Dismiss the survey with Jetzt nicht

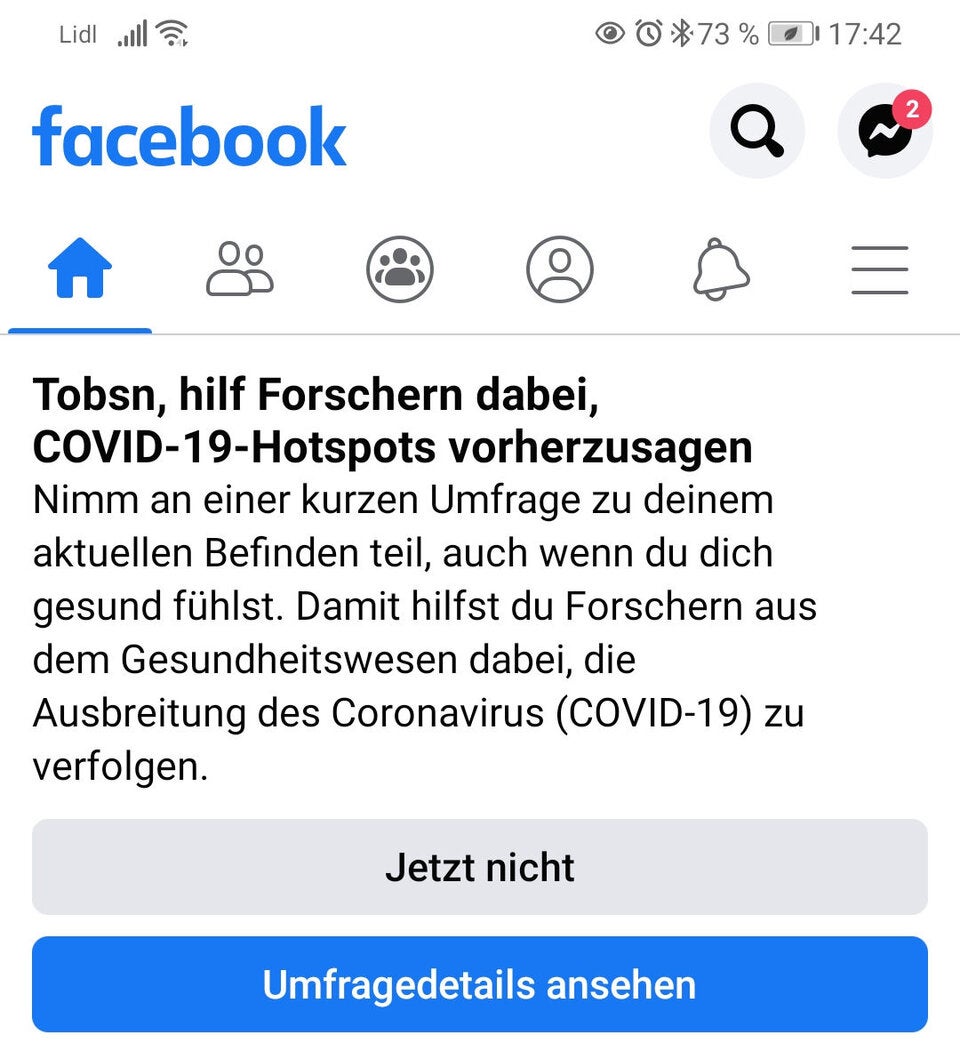(480, 867)
